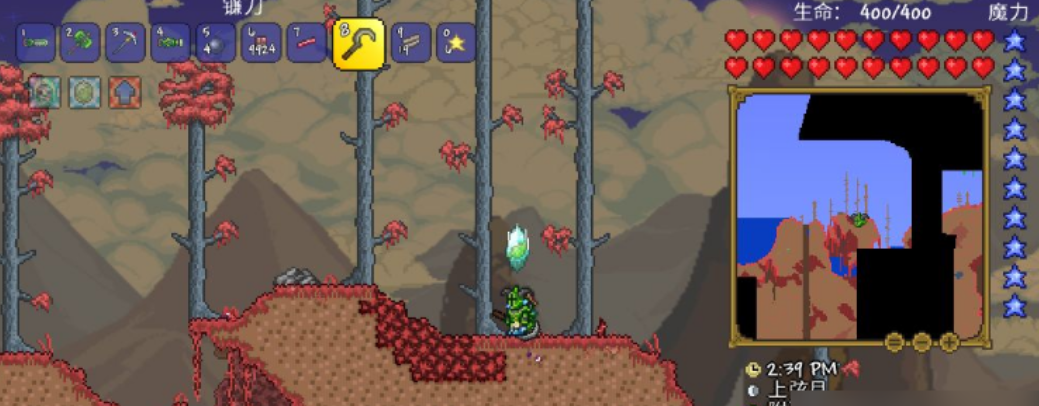Screen dimensions: 1039x406
Task: Open the minimap
Action: [860, 215]
